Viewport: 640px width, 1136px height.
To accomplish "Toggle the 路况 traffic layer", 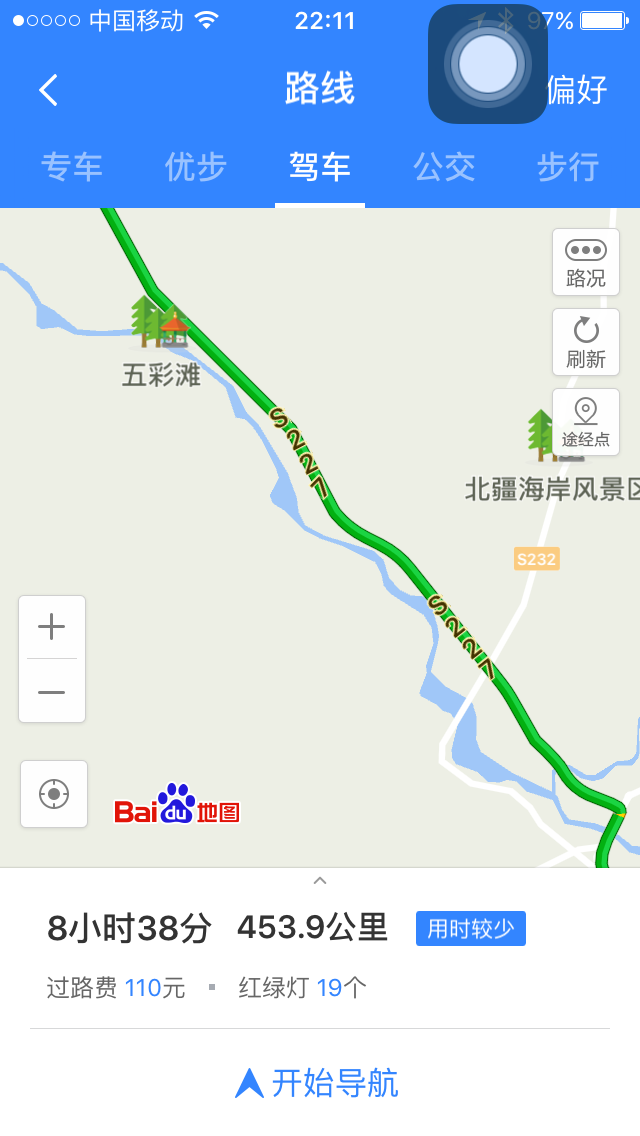I will [585, 262].
